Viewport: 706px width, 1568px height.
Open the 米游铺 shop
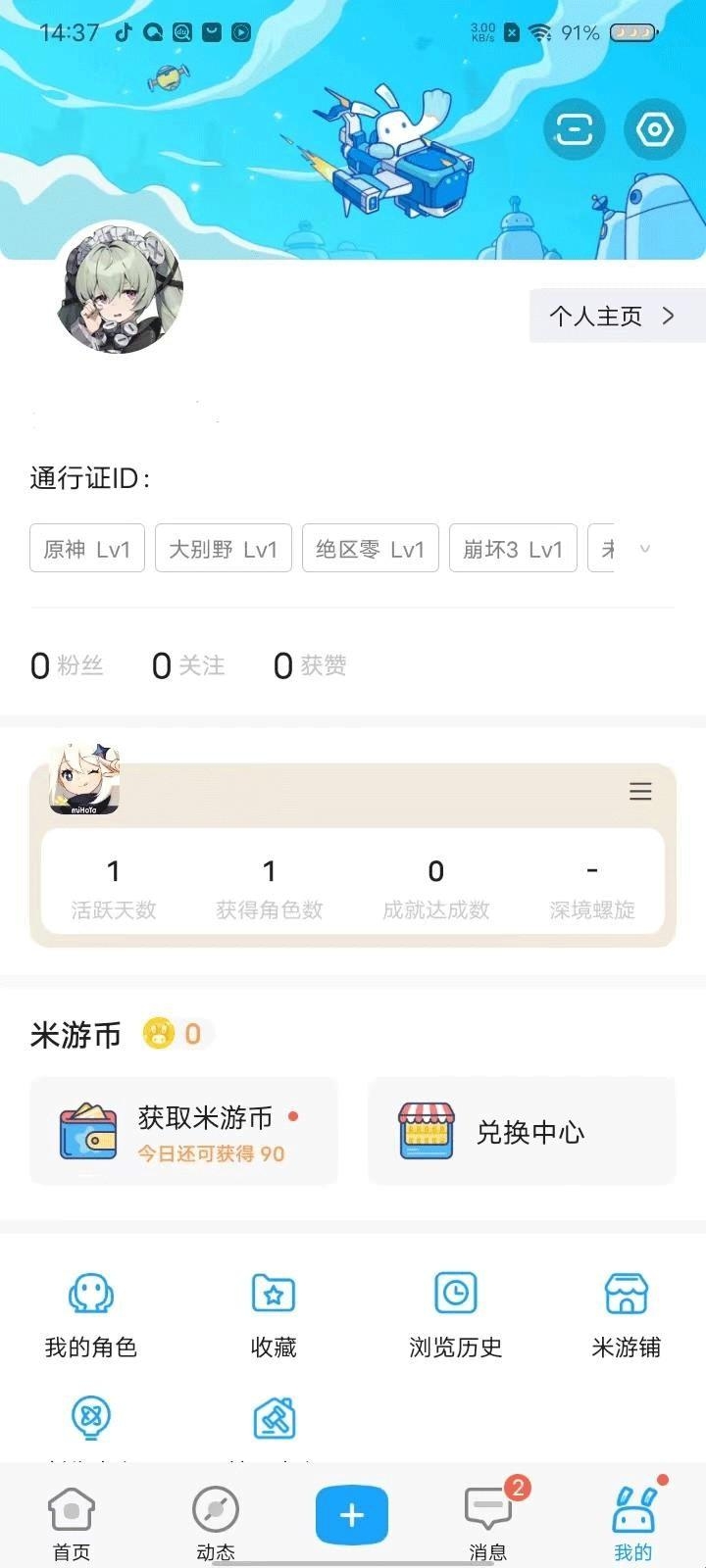(x=626, y=1315)
